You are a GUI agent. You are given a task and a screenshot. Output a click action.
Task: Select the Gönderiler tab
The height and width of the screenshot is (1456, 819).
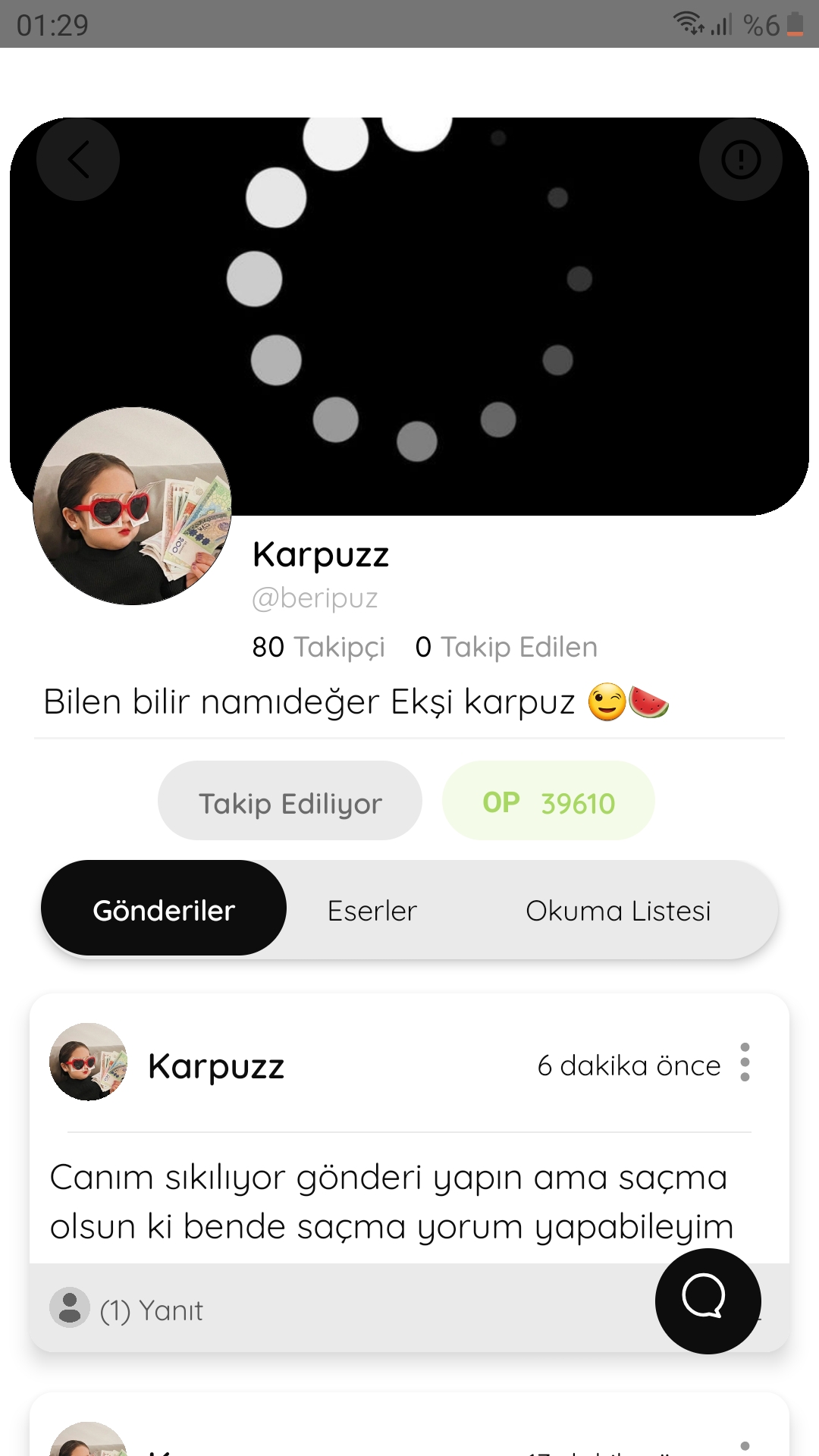164,908
